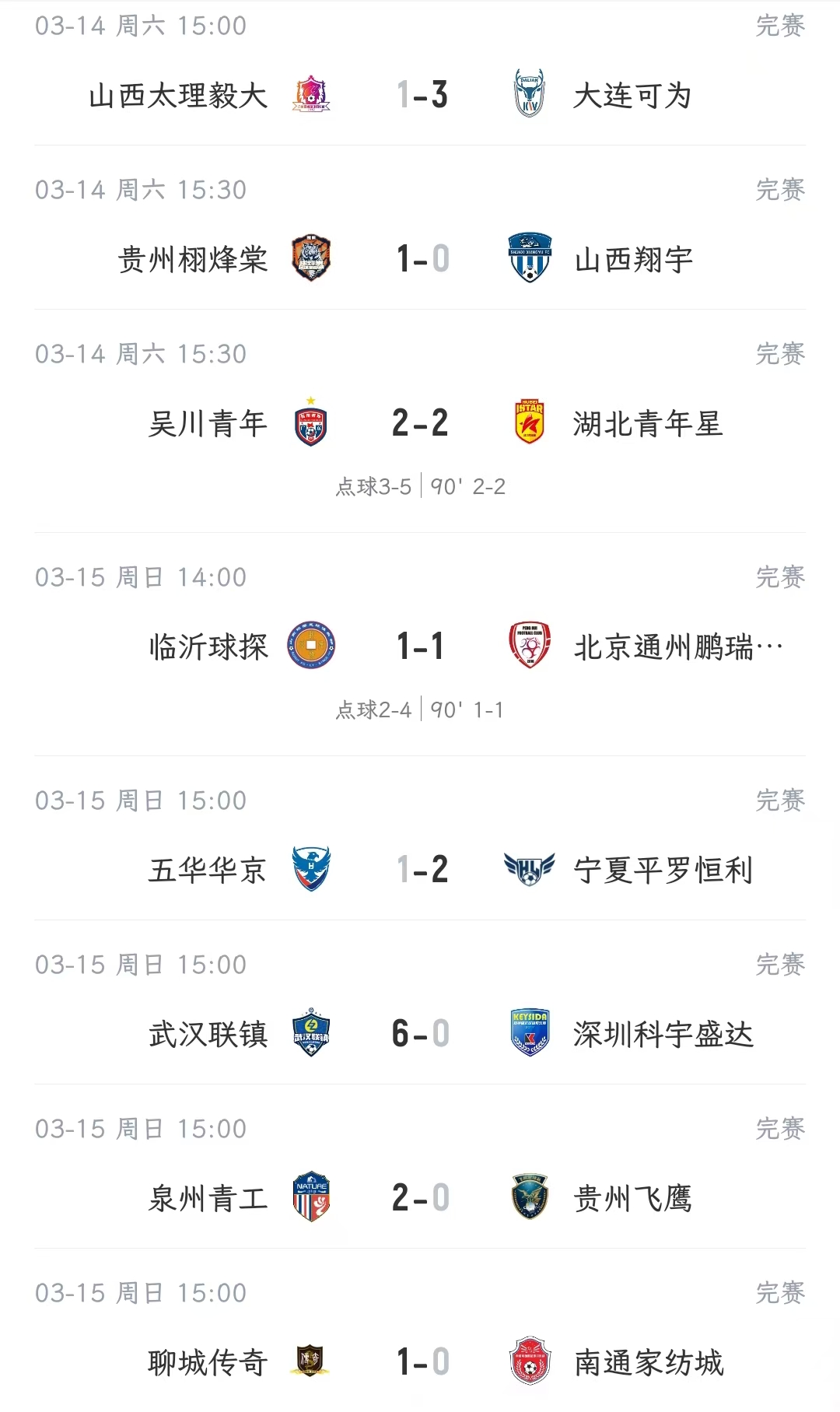Open the 临沂球探 vs 北京通州鹏瑞 match
Image resolution: width=840 pixels, height=1412 pixels.
pos(421,646)
